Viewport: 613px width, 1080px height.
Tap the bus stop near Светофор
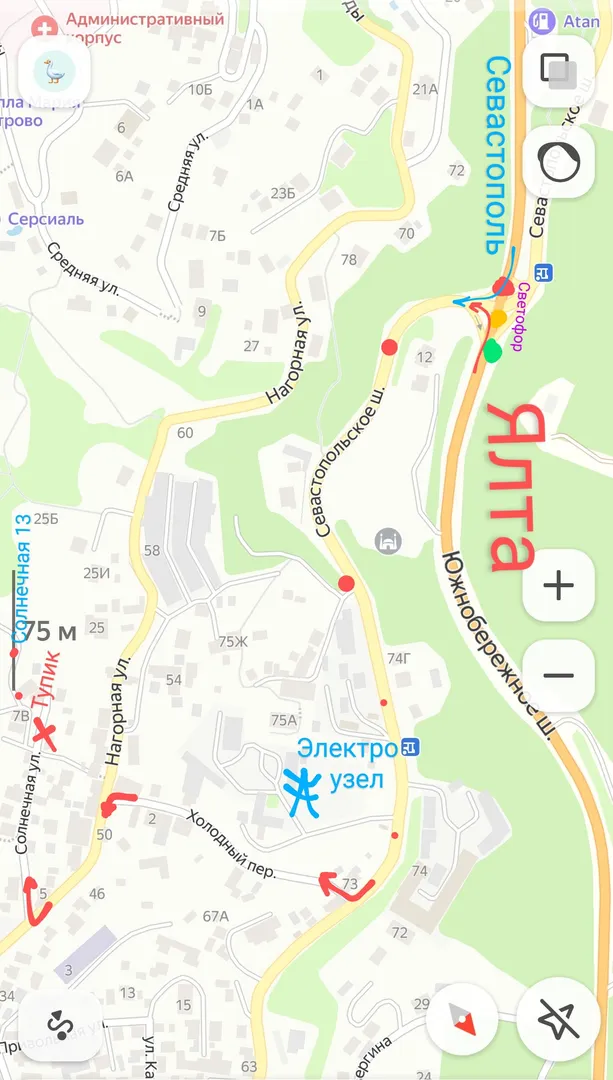544,272
